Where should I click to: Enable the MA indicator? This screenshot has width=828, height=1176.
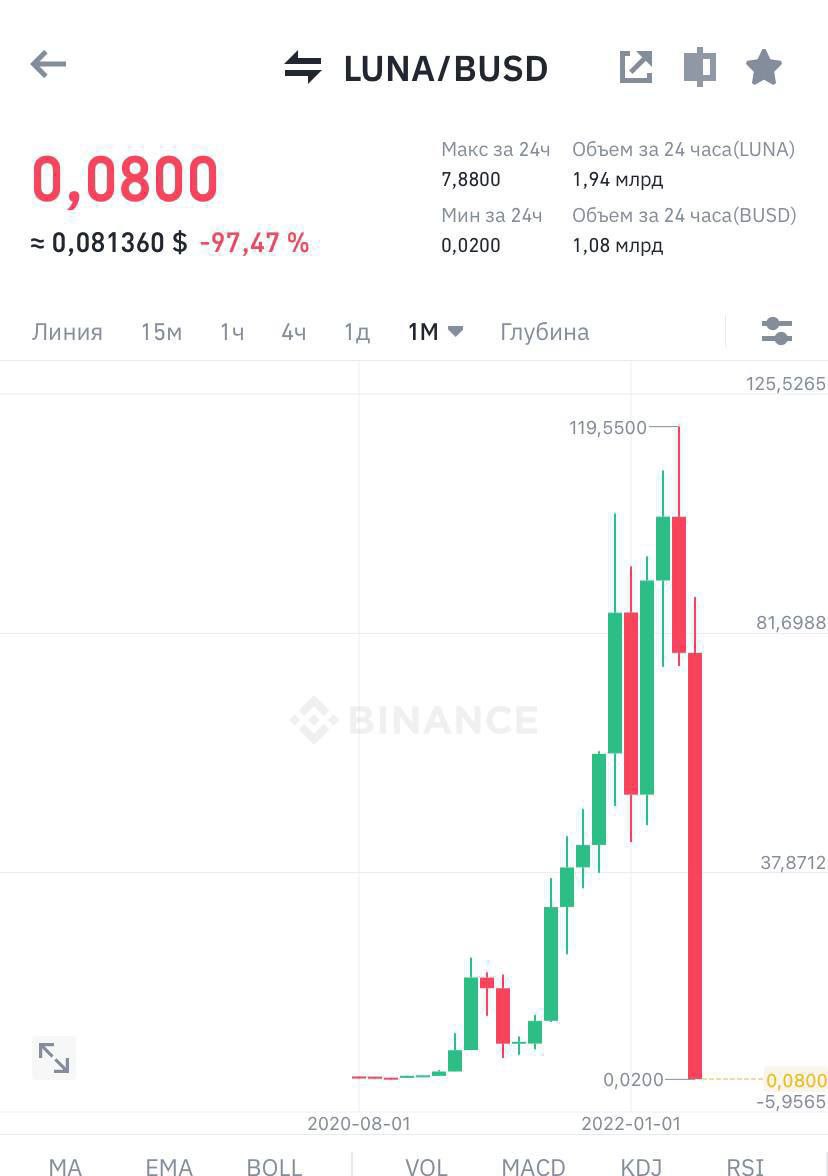click(x=65, y=1164)
